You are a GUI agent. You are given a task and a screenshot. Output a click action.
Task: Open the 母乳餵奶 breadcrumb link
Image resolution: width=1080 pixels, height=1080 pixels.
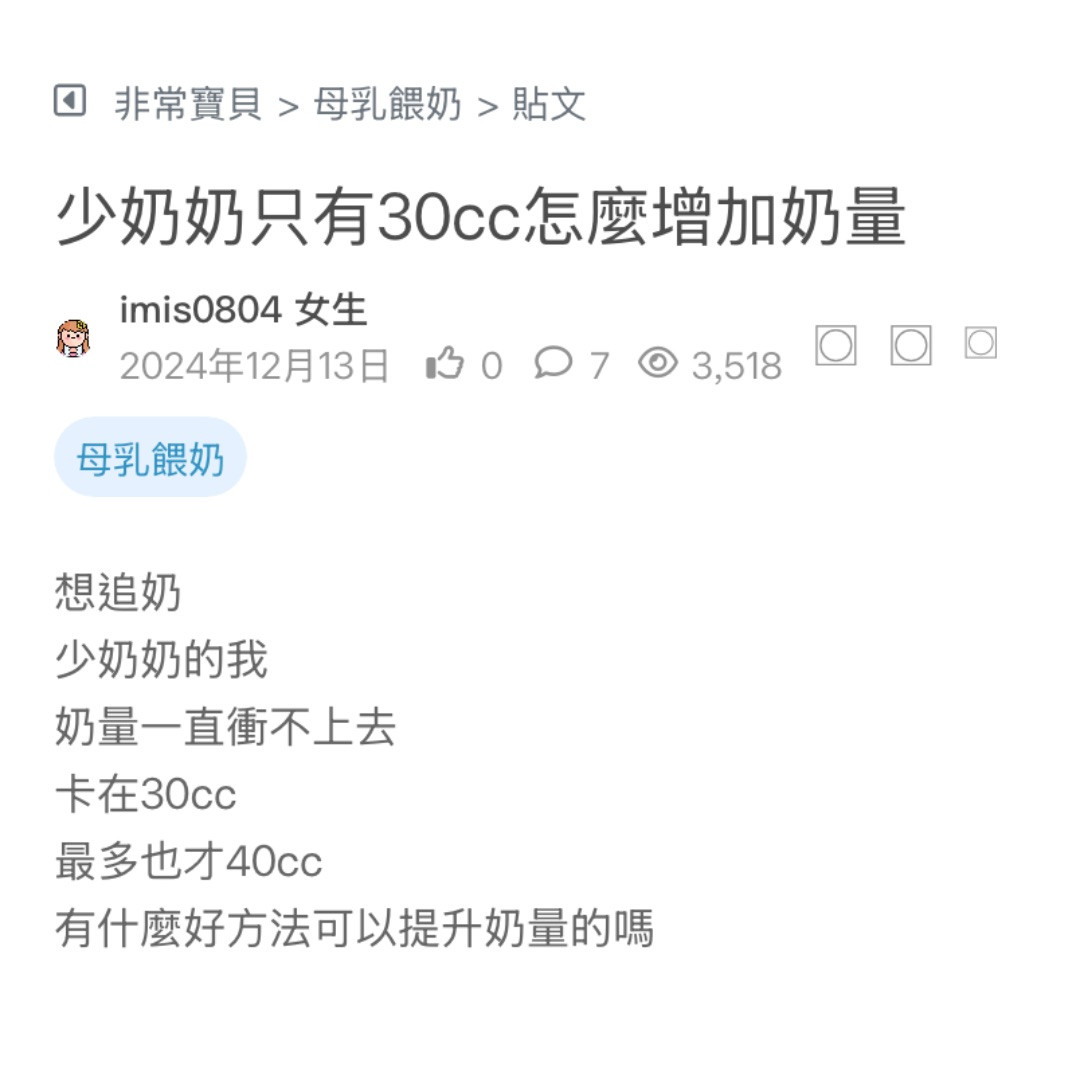[387, 104]
